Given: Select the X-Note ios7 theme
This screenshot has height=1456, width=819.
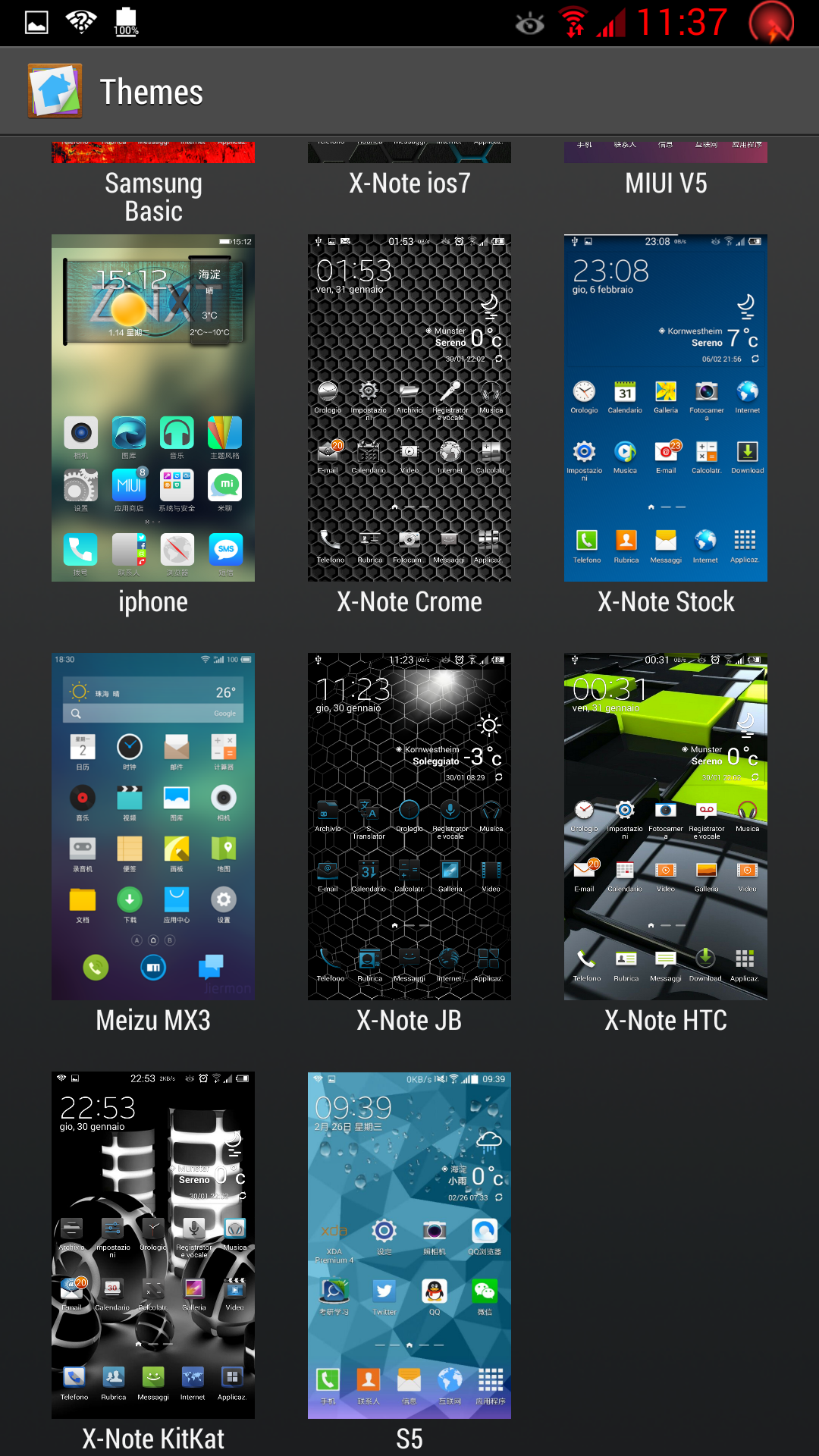Looking at the screenshot, I should [x=409, y=171].
